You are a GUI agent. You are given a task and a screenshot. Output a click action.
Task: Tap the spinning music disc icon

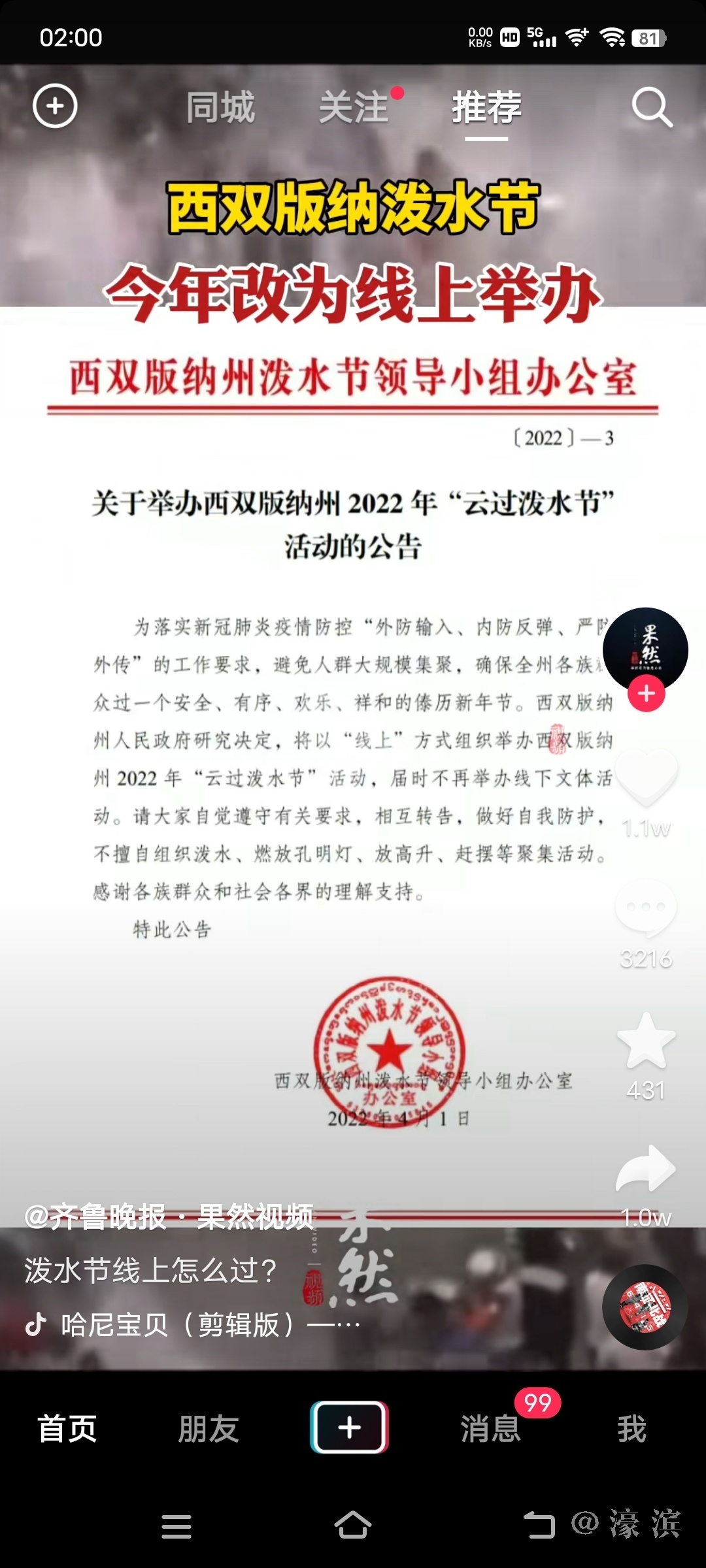[645, 1307]
